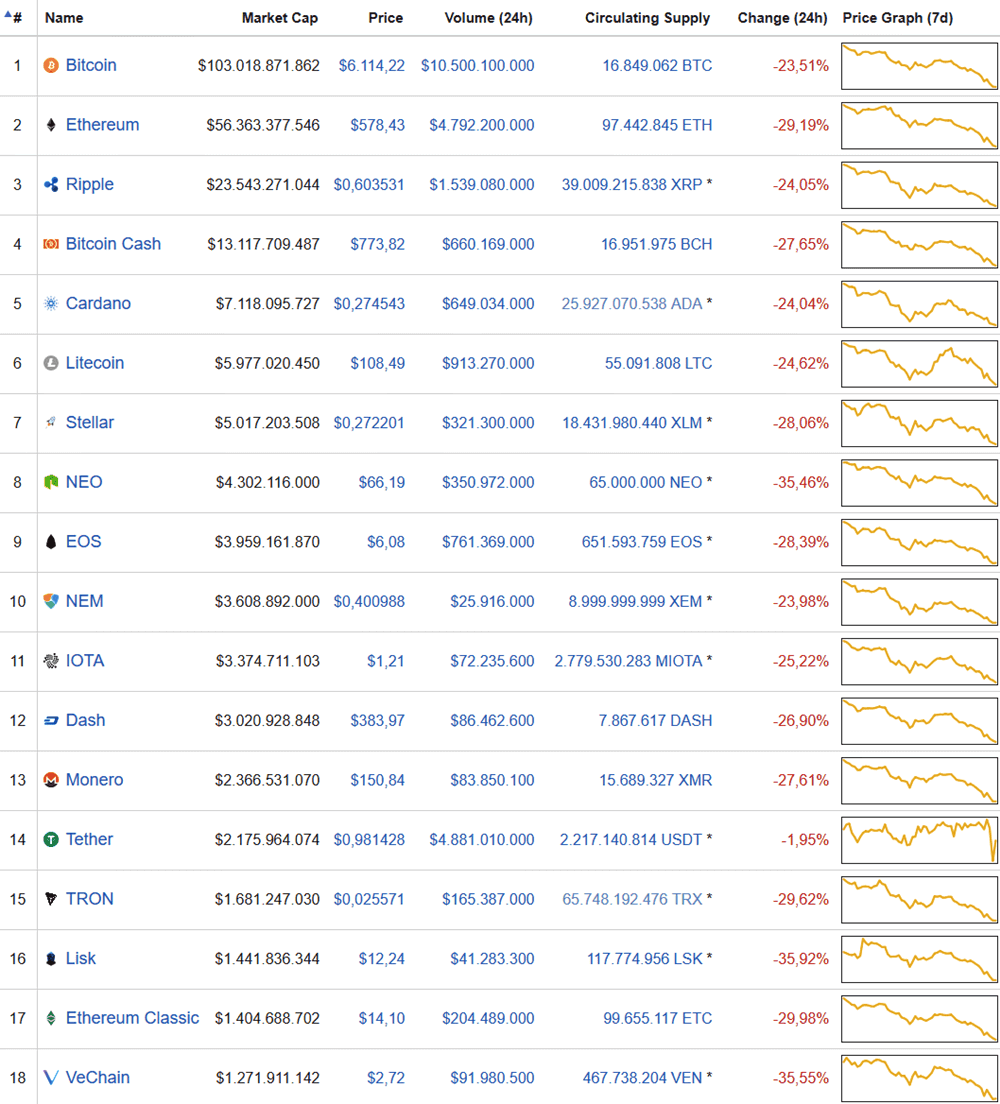This screenshot has width=1000, height=1104.
Task: Tap the Tether name link
Action: 89,840
